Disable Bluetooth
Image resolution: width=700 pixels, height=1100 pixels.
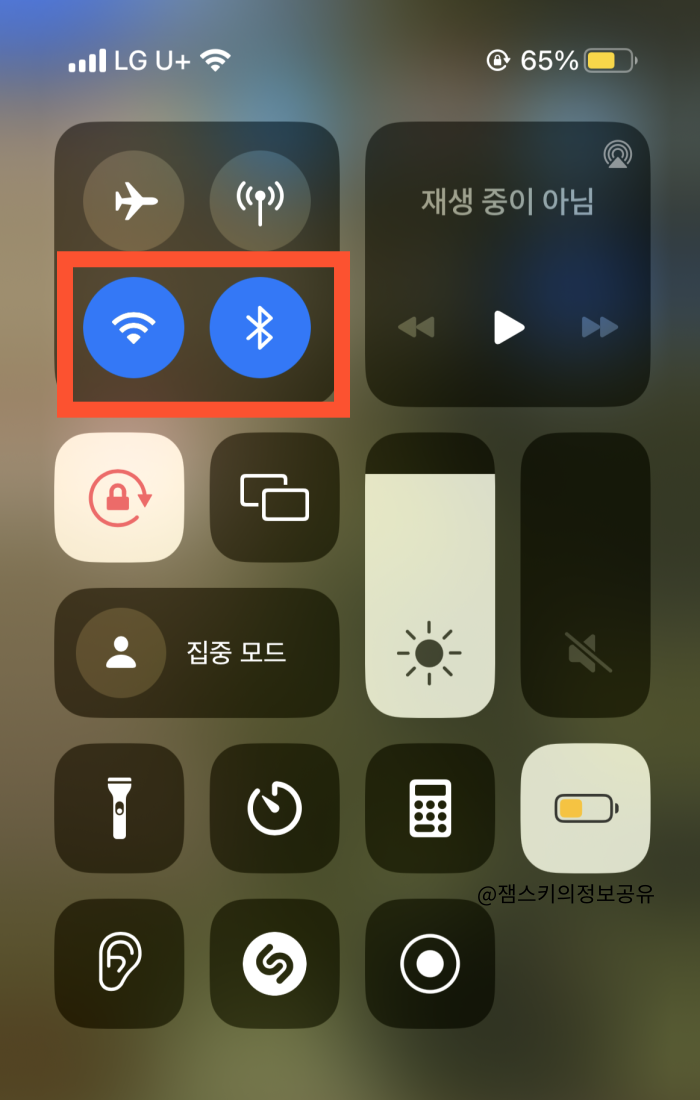(260, 327)
